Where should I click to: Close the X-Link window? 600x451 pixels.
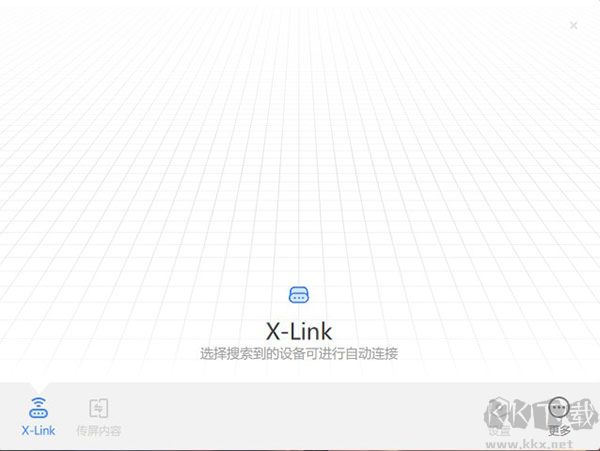[x=573, y=25]
